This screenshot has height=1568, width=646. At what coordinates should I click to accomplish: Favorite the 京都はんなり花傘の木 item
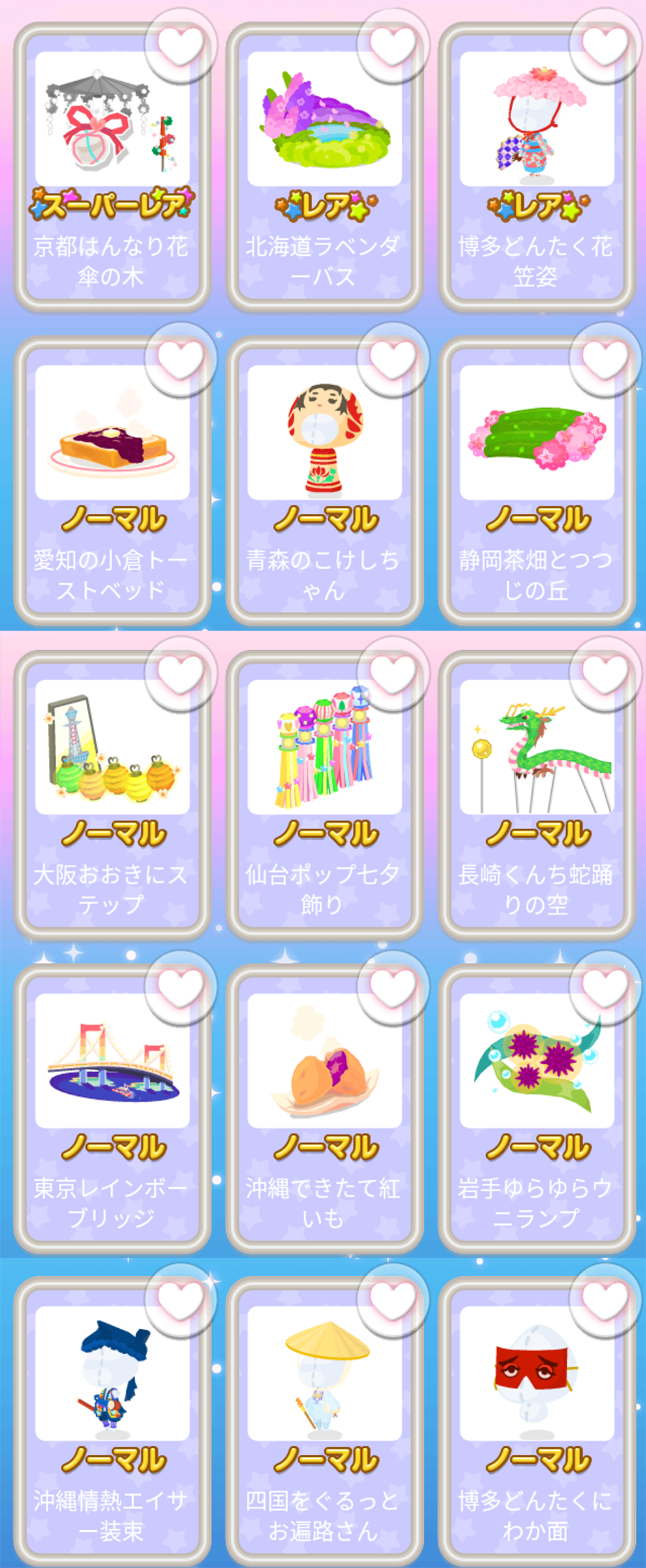pos(180,46)
